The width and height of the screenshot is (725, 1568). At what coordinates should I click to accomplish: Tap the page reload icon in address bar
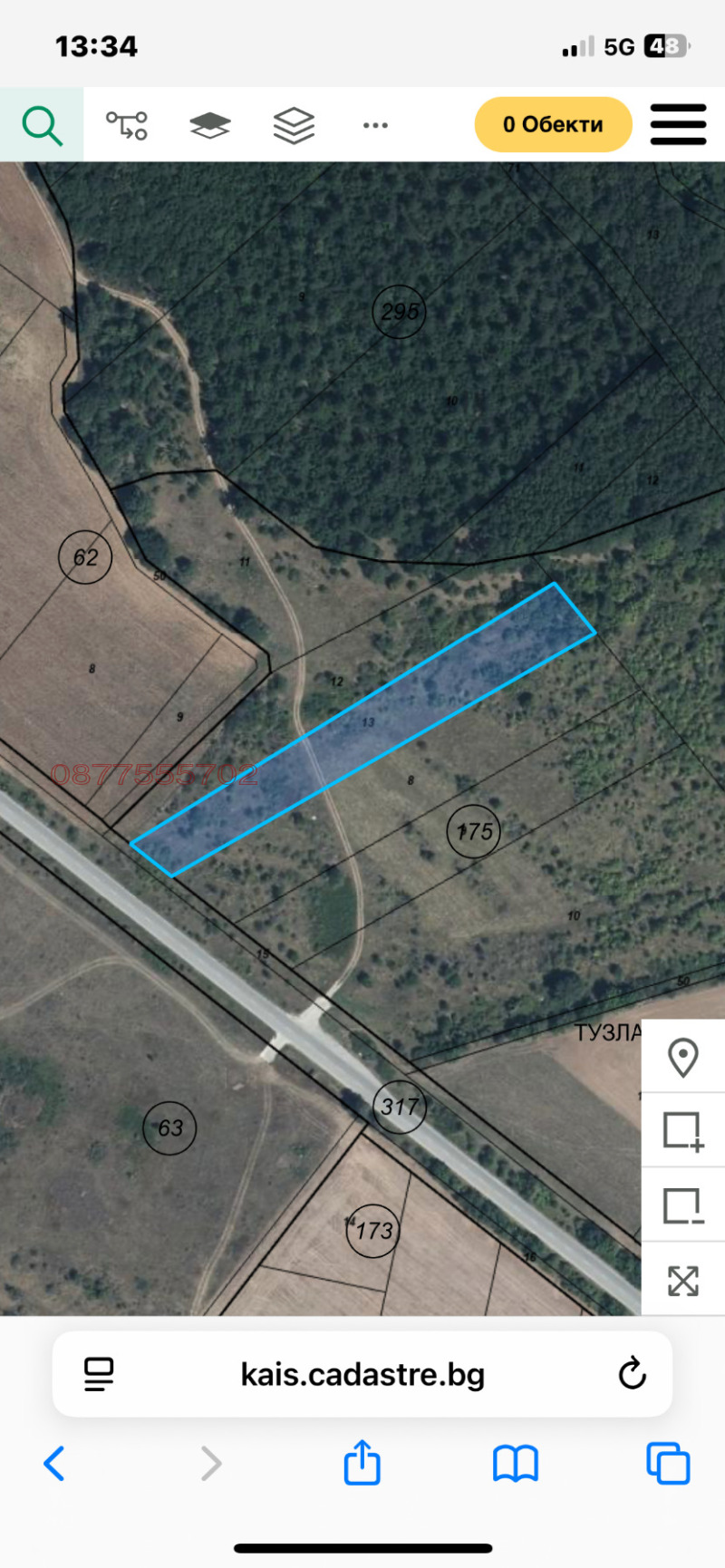632,1374
